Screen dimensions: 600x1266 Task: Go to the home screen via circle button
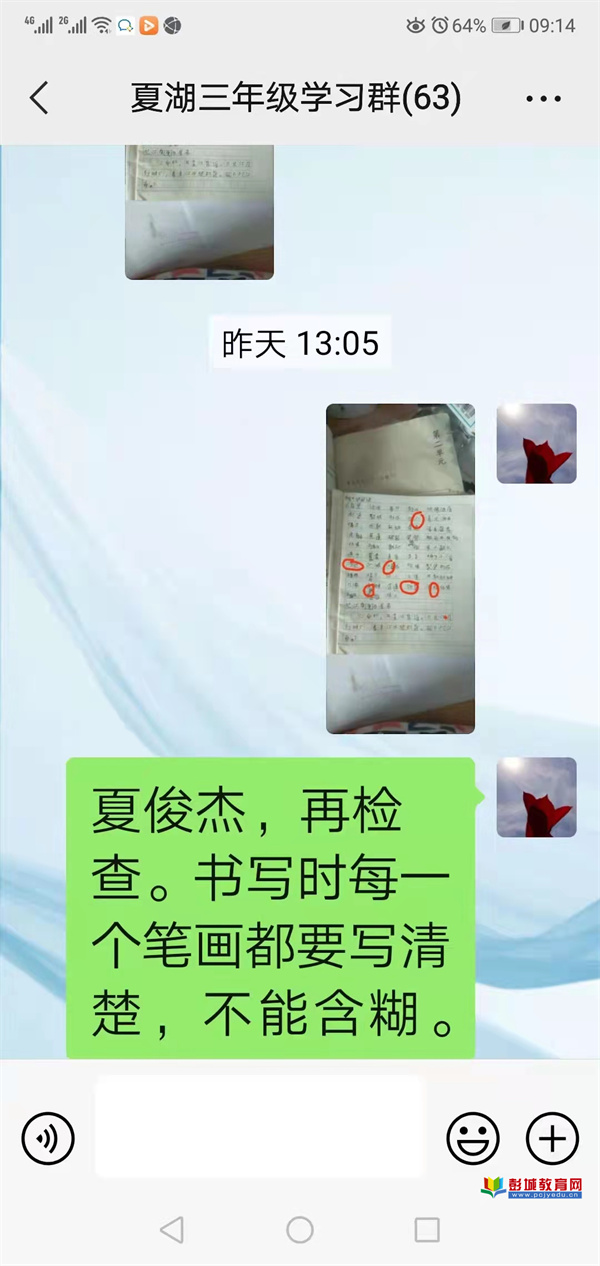click(x=300, y=1229)
